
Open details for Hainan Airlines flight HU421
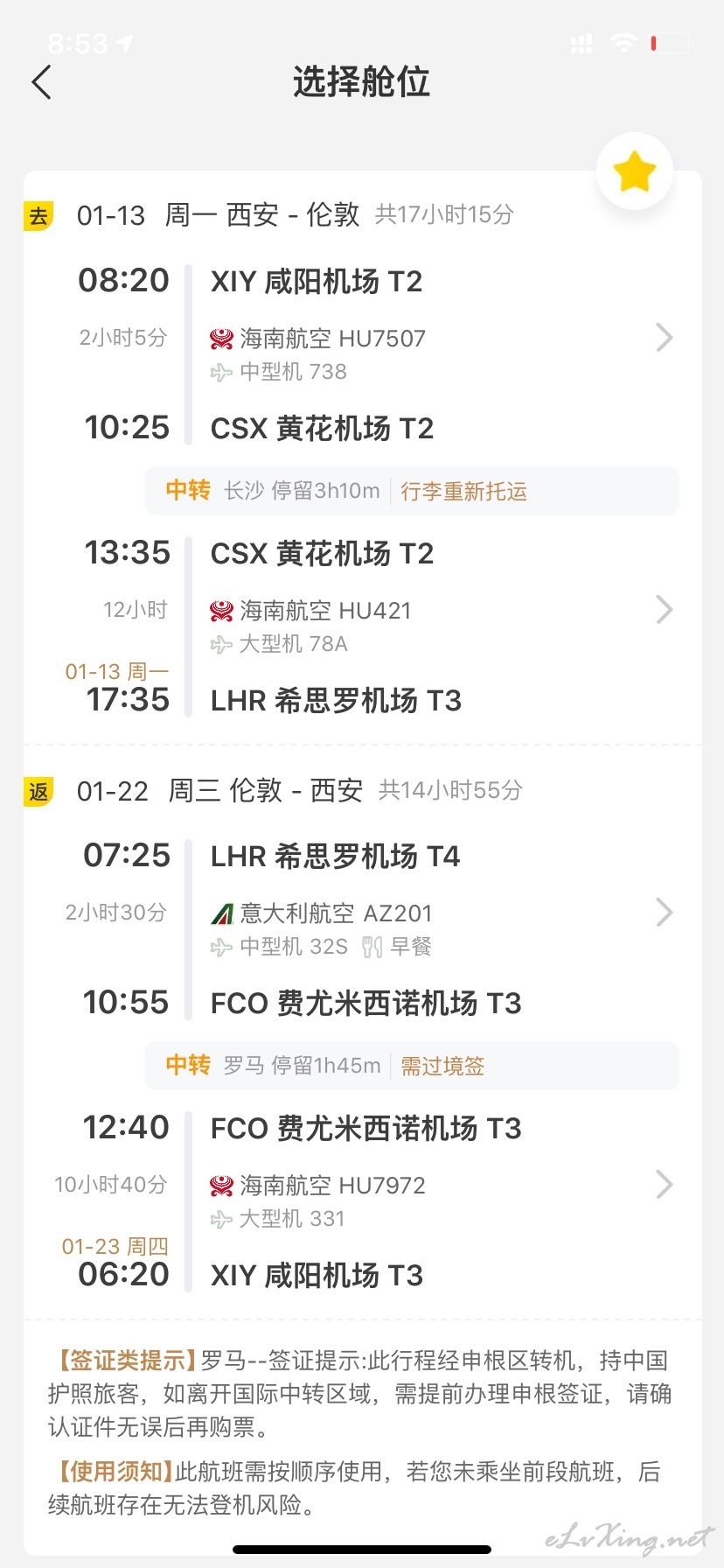(665, 610)
